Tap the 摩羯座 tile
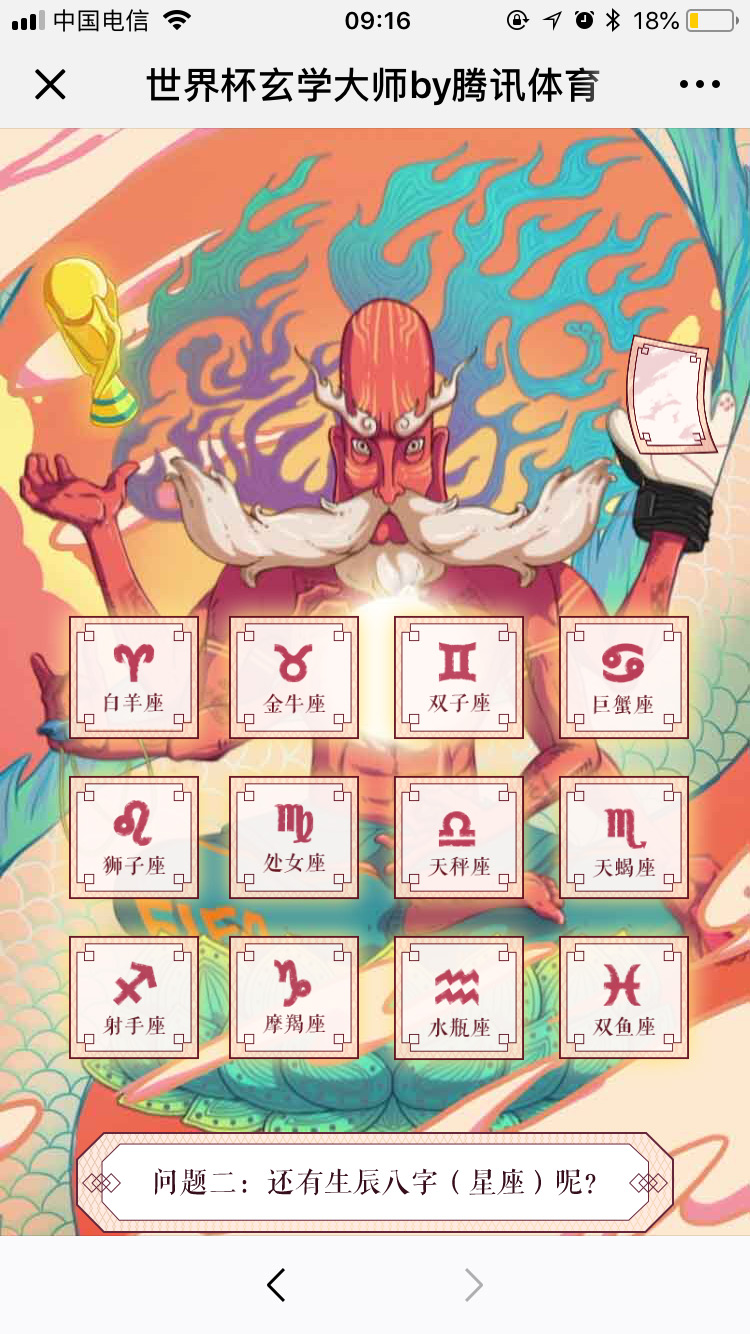Screen dimensions: 750x1334 294,997
